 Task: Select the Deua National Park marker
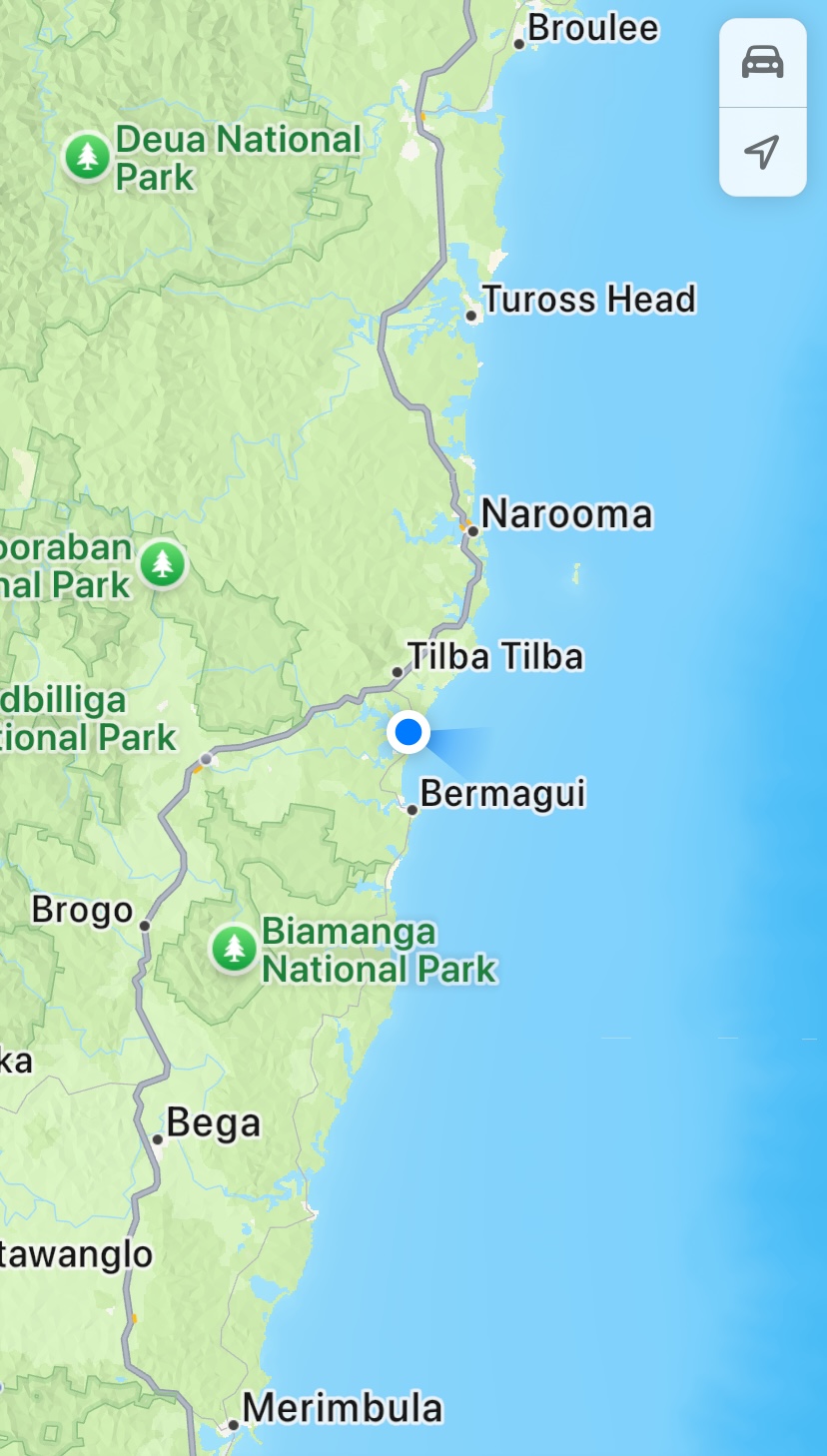88,158
